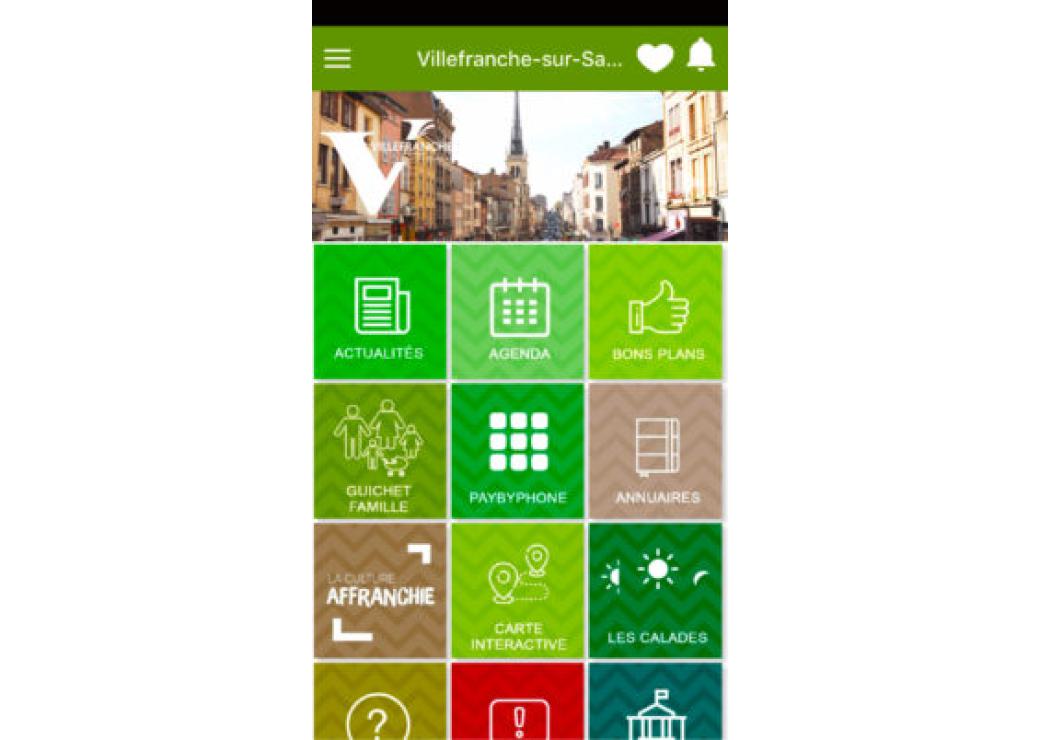Open the hamburger drawer menu

[x=338, y=58]
